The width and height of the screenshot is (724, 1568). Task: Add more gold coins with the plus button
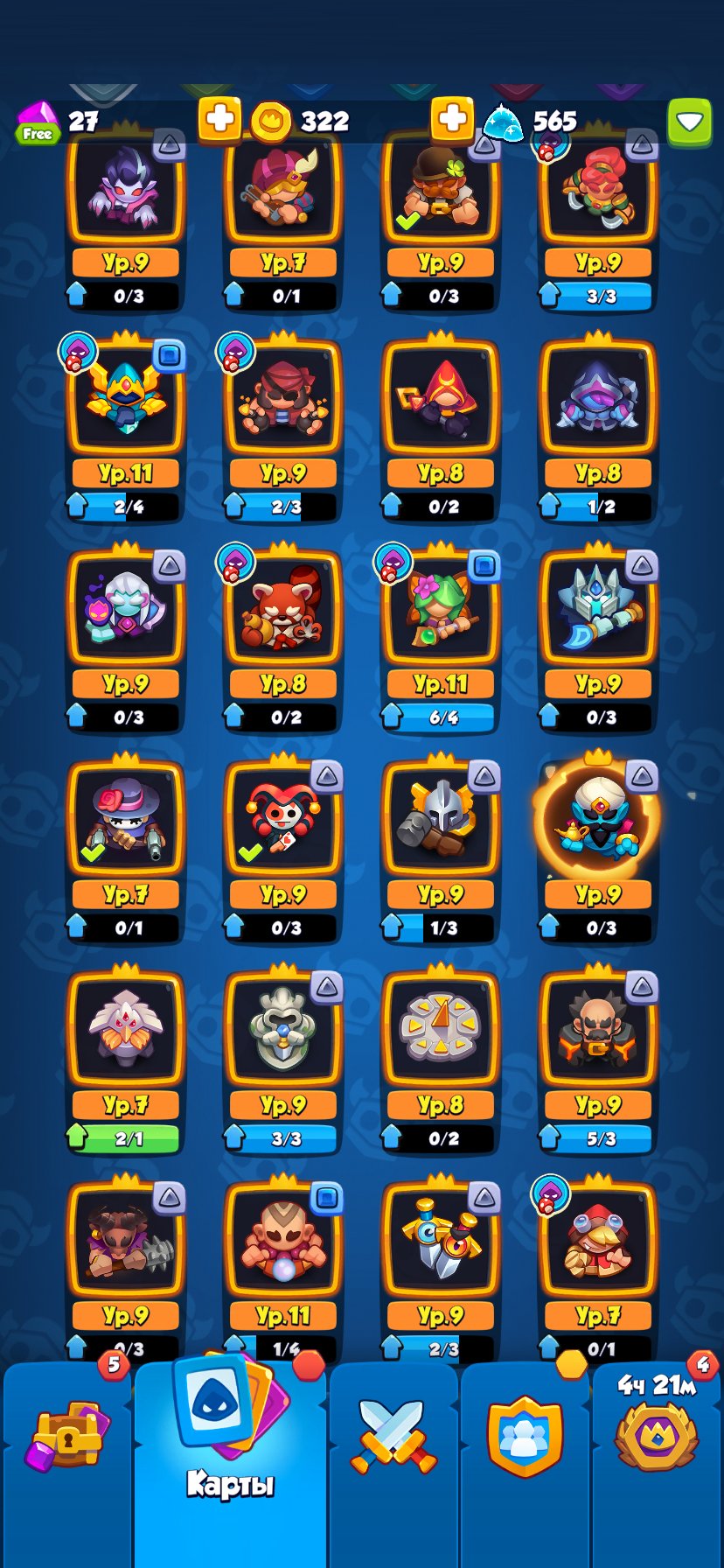click(452, 118)
